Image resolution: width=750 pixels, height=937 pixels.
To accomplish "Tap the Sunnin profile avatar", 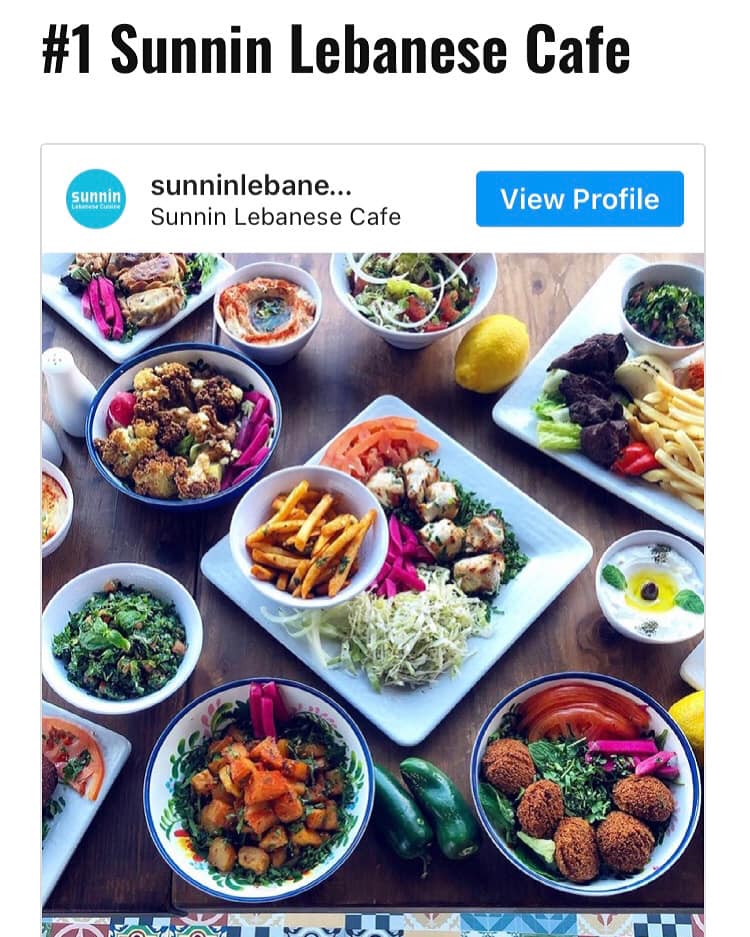I will coord(96,199).
